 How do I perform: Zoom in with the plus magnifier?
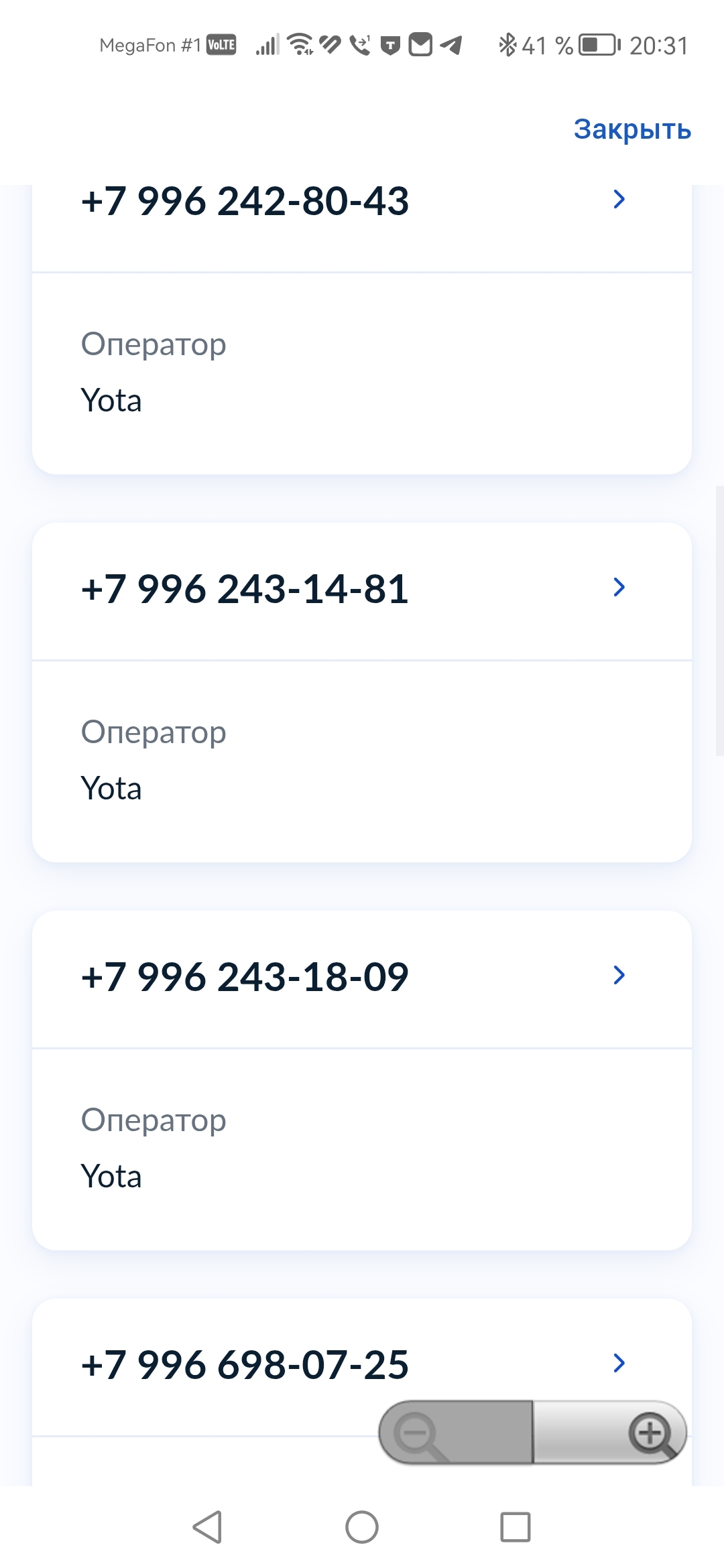tap(650, 1434)
